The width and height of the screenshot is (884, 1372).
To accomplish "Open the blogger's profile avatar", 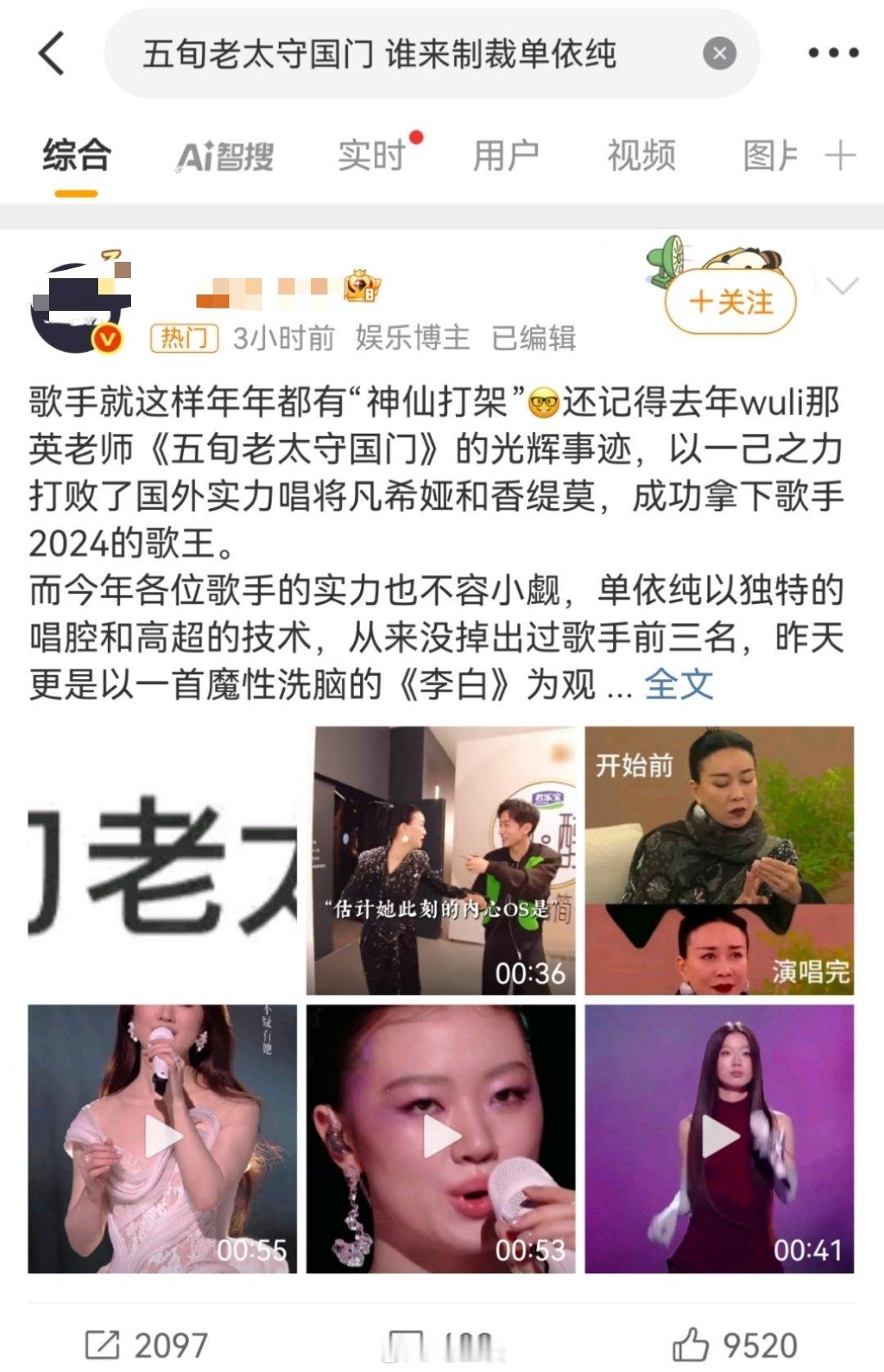I will pos(78,307).
